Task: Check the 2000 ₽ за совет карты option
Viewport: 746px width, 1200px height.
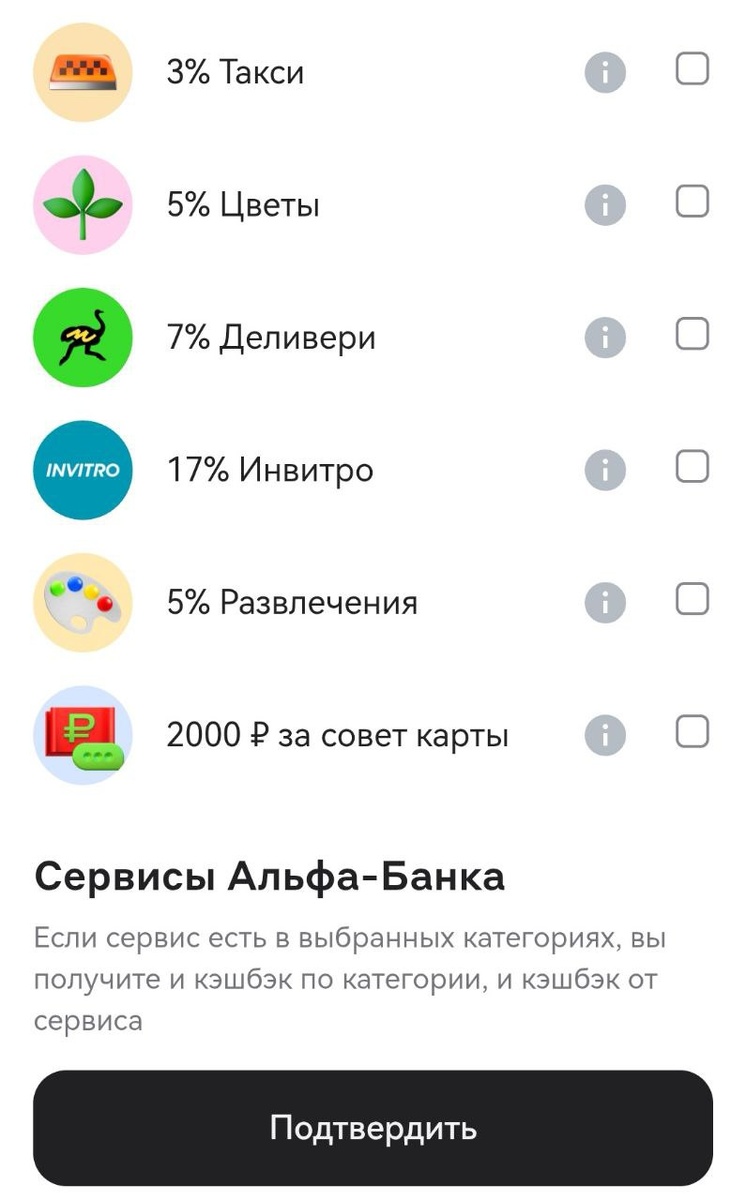Action: click(x=691, y=734)
